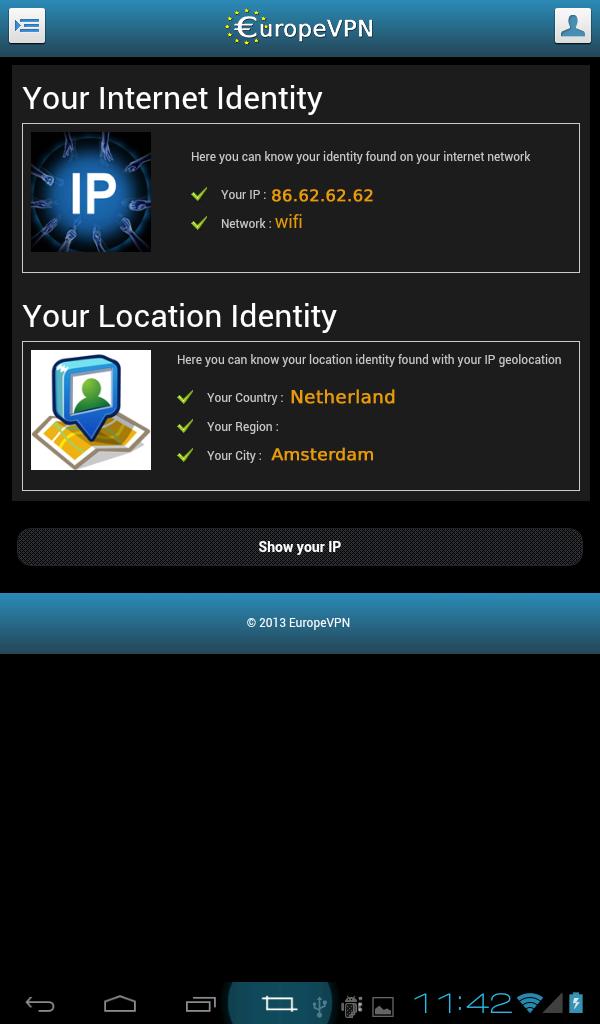The image size is (600, 1024).
Task: Go to the home screen
Action: point(120,1004)
